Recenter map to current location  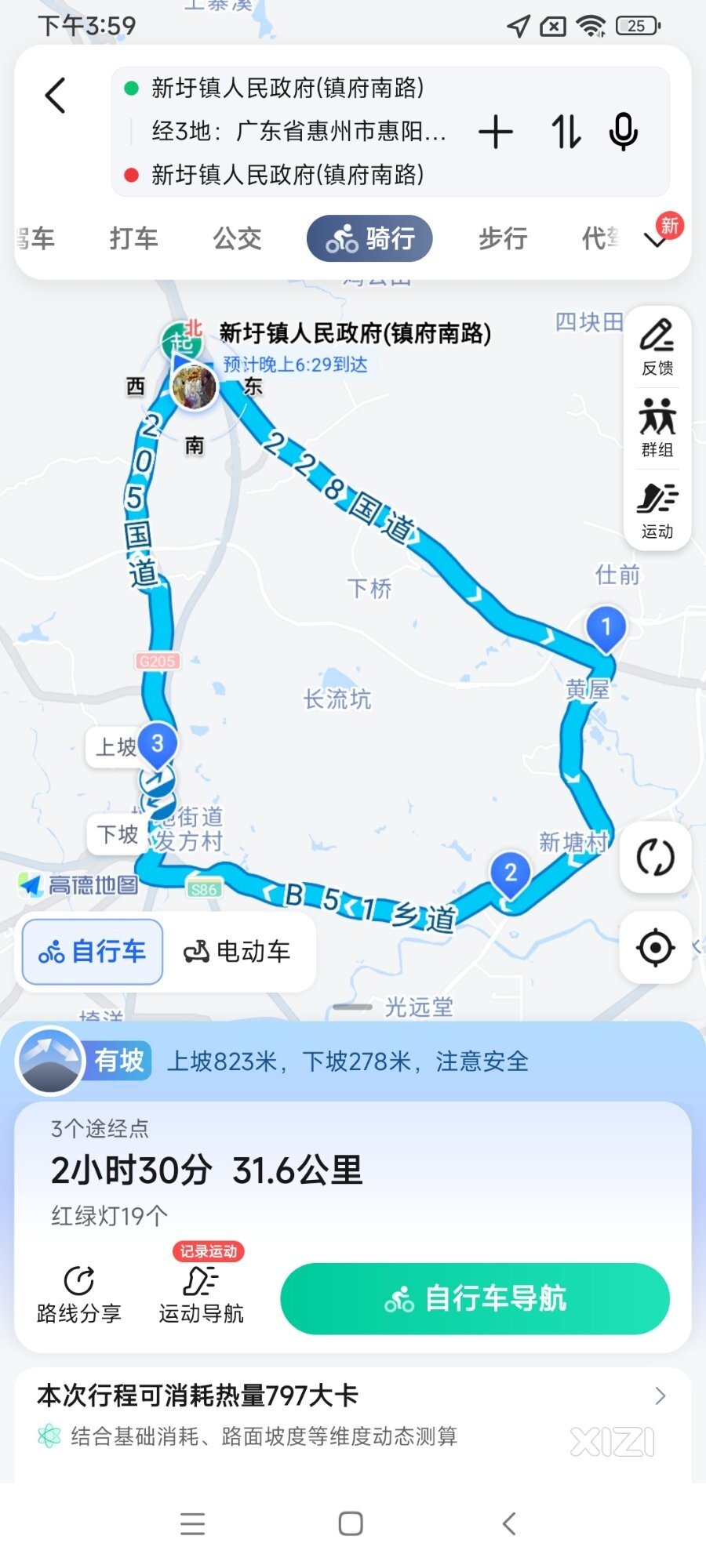pos(655,947)
